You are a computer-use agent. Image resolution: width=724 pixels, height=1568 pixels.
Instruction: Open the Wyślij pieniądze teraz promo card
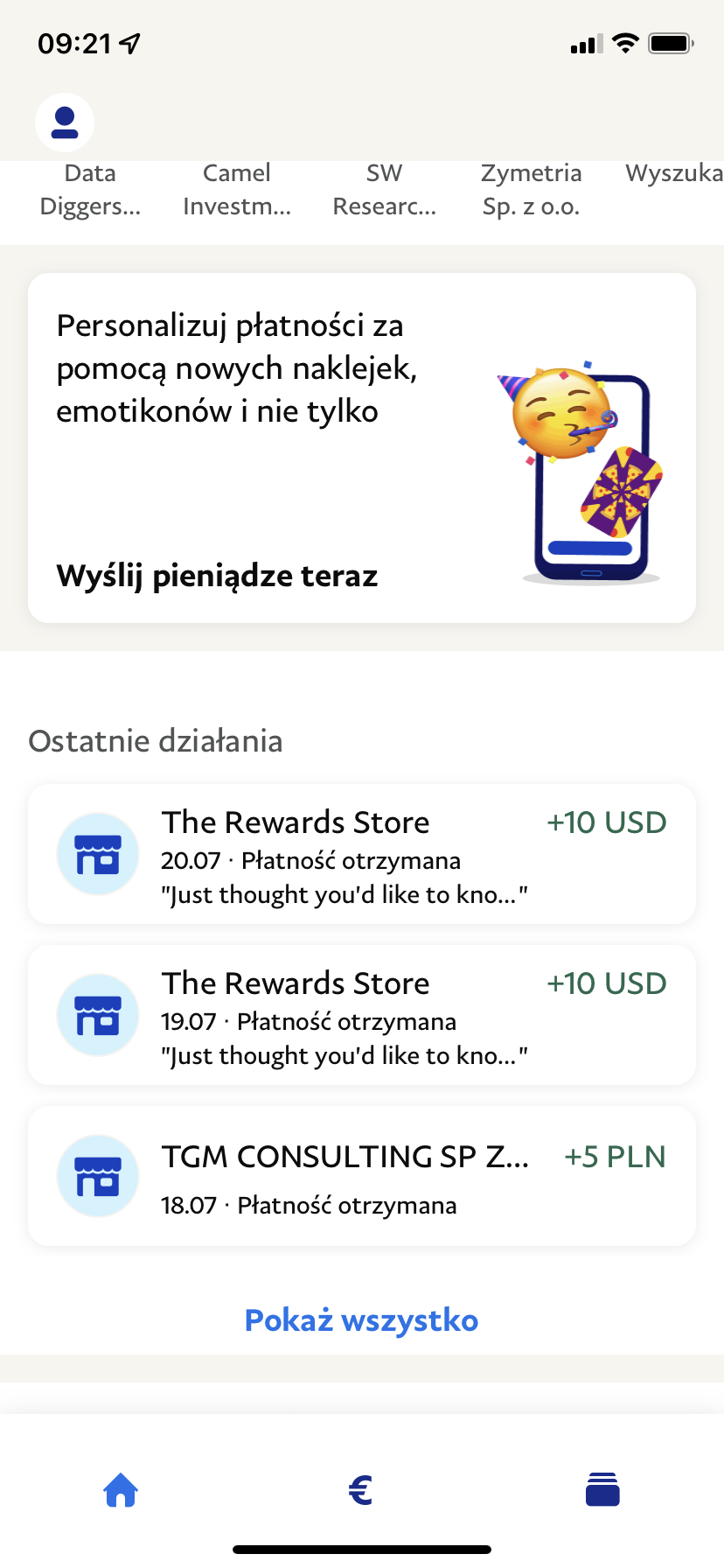point(362,448)
